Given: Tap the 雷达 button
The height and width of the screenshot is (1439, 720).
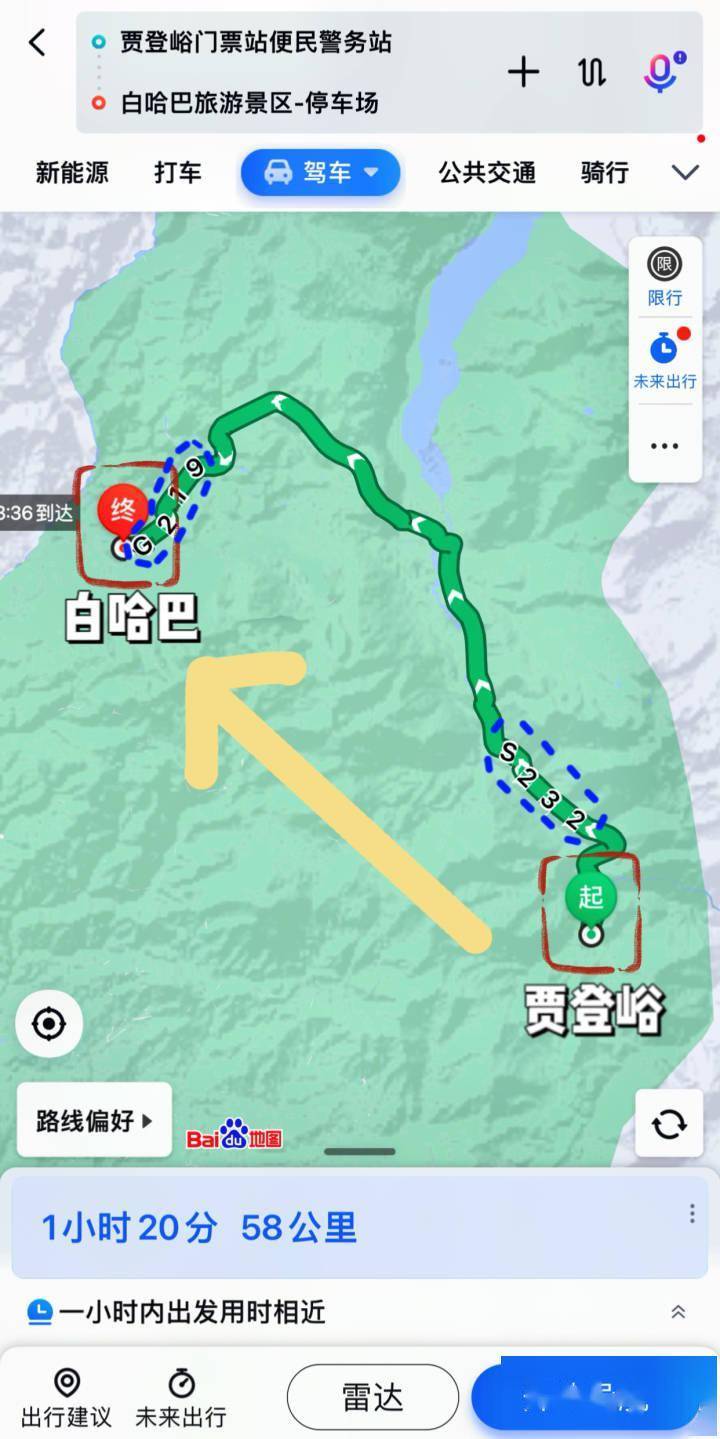Looking at the screenshot, I should coord(372,1398).
